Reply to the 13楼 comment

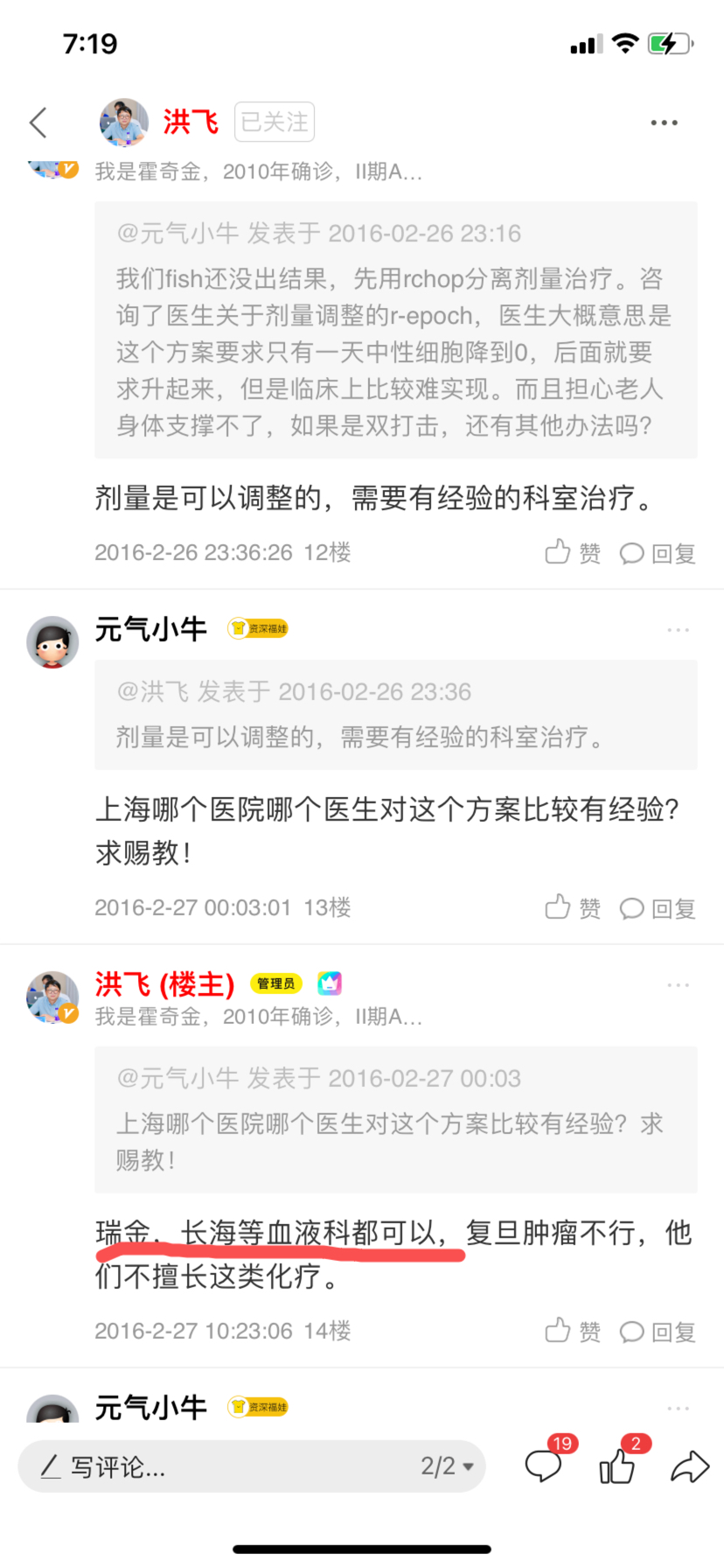[x=658, y=908]
